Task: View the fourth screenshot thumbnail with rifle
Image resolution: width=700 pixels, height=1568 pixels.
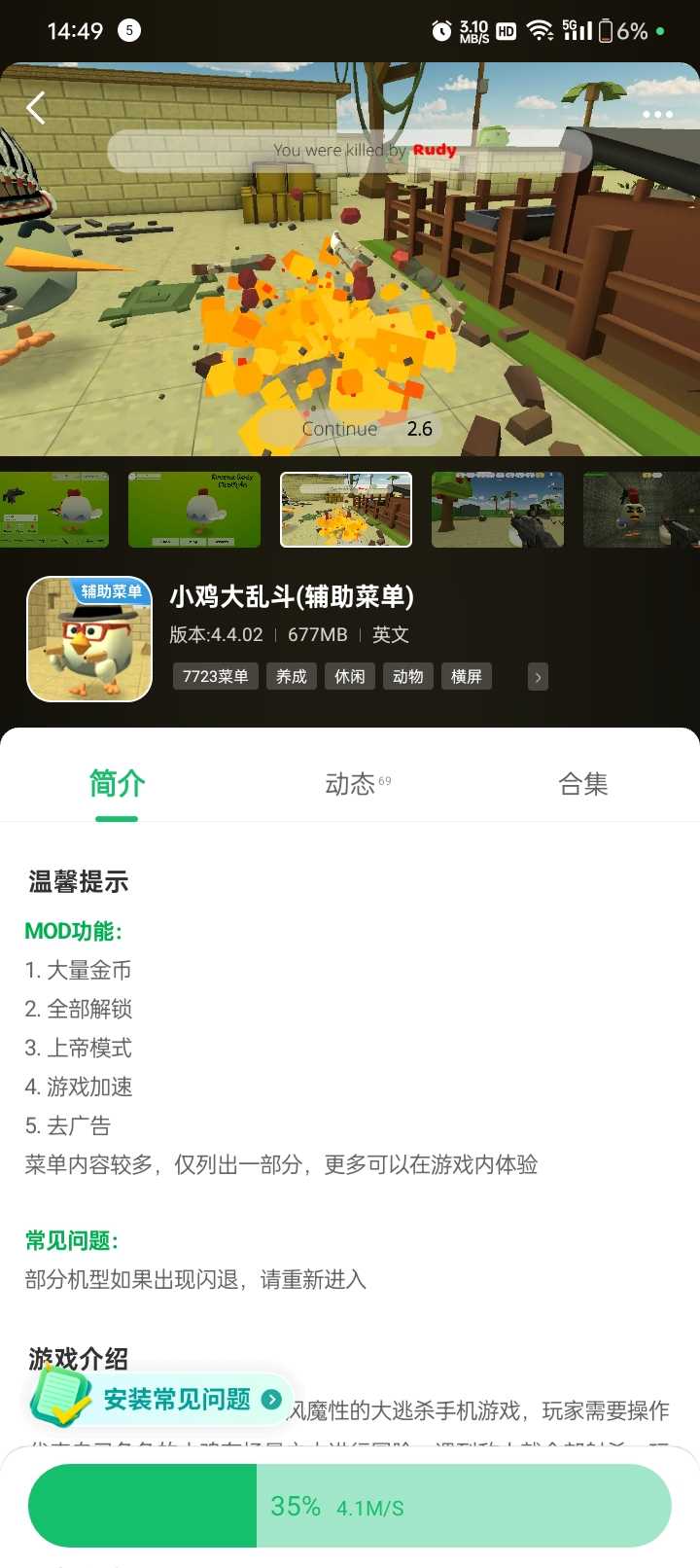Action: click(x=498, y=510)
